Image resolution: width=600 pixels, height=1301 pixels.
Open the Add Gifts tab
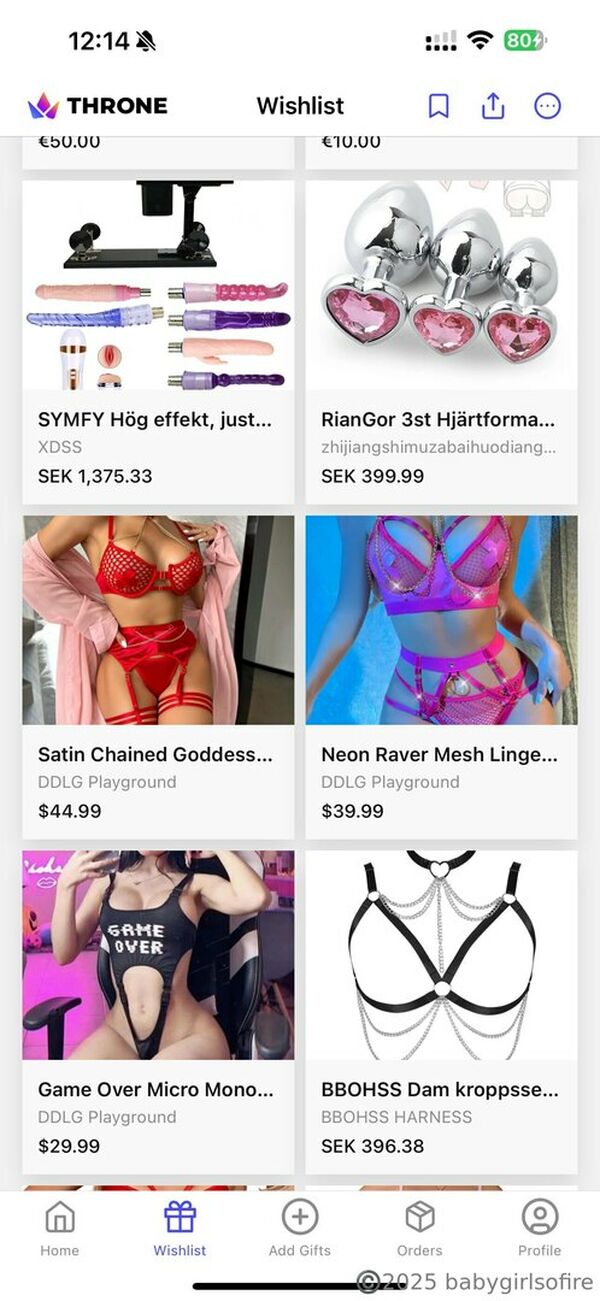pyautogui.click(x=300, y=1229)
